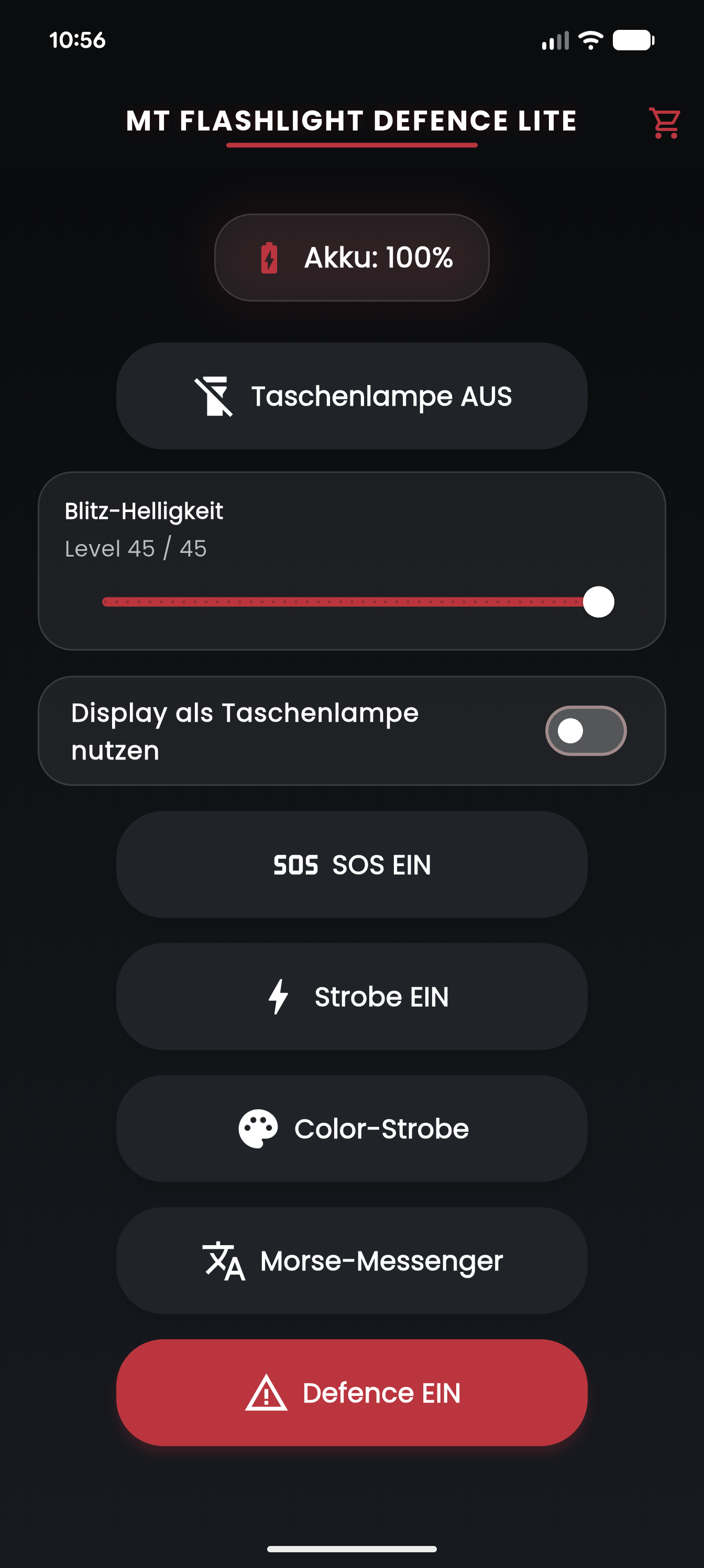This screenshot has width=704, height=1568.
Task: Open Color-Strobe
Action: click(x=351, y=1128)
